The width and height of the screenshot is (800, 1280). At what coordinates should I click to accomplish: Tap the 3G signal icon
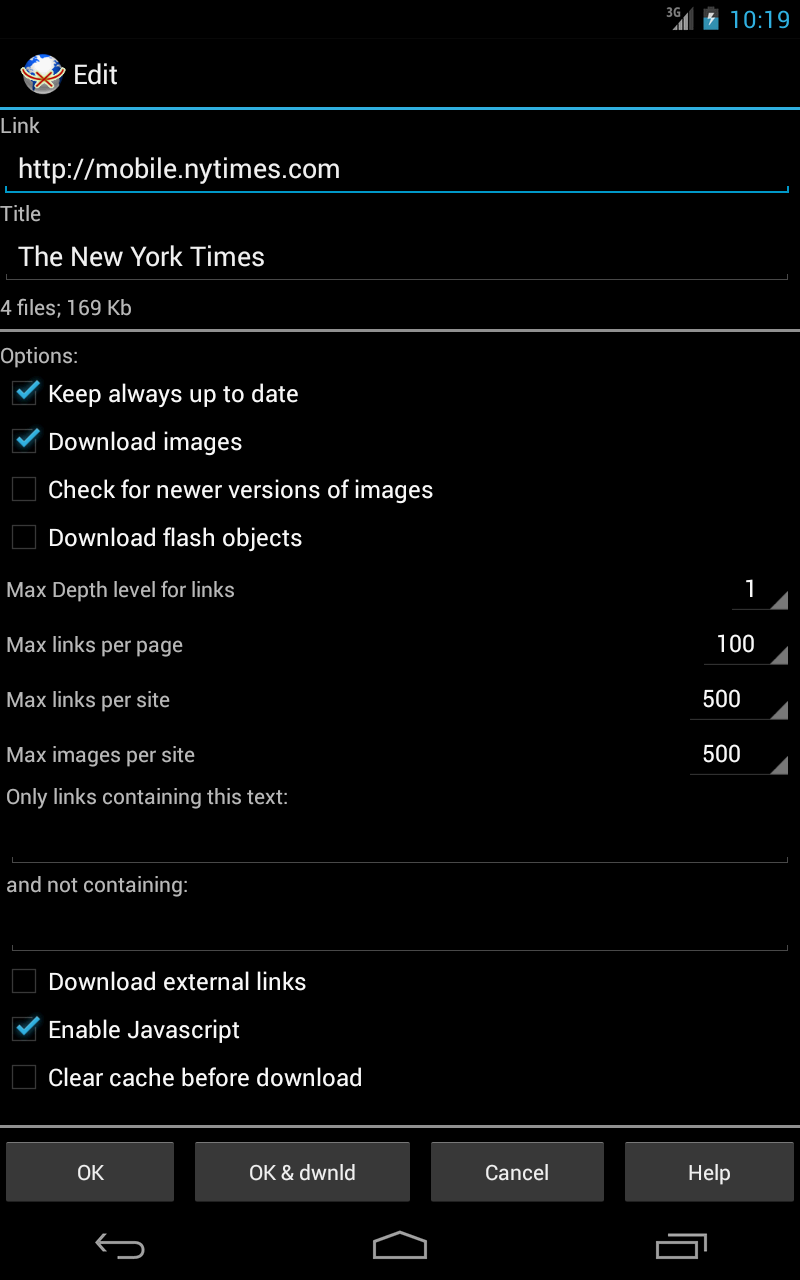point(681,18)
